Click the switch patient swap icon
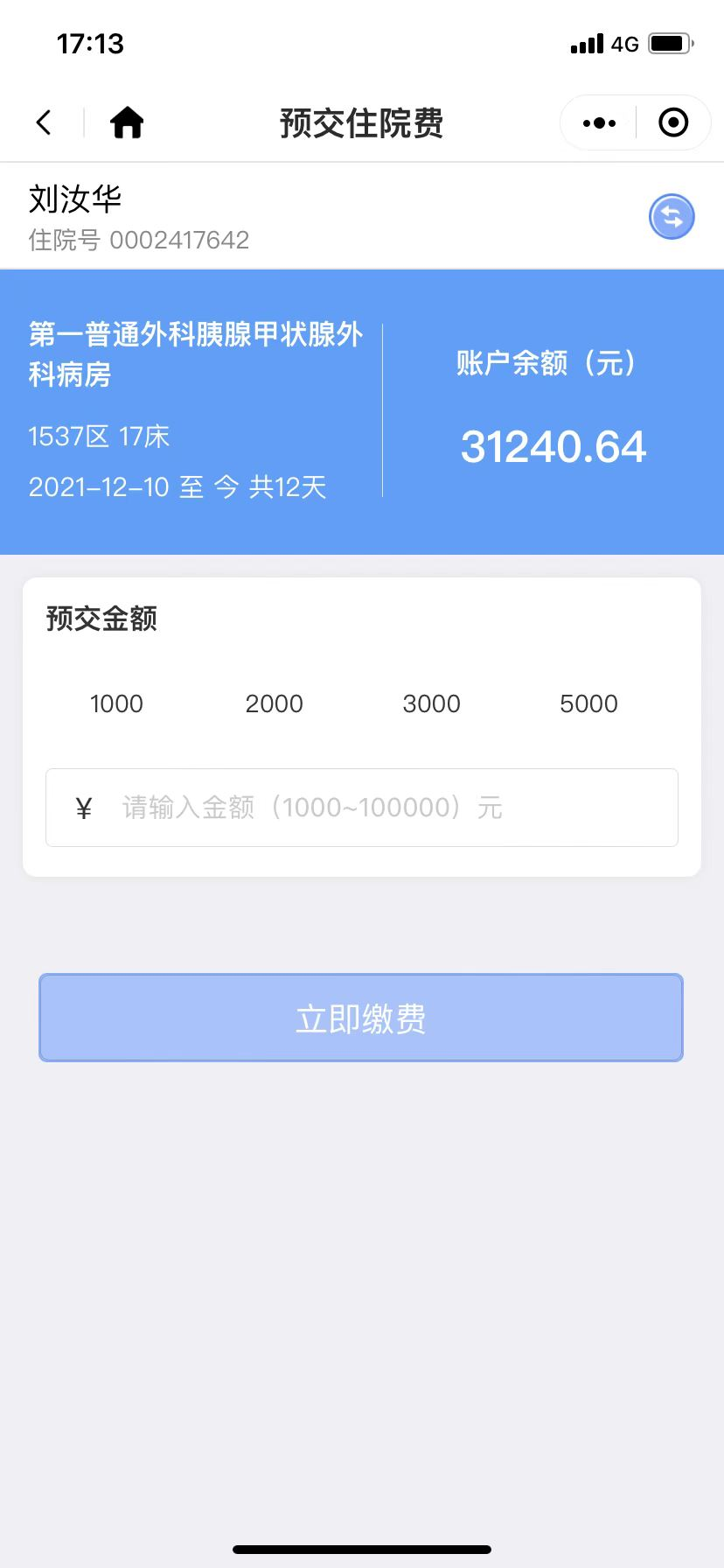This screenshot has width=724, height=1568. tap(671, 216)
